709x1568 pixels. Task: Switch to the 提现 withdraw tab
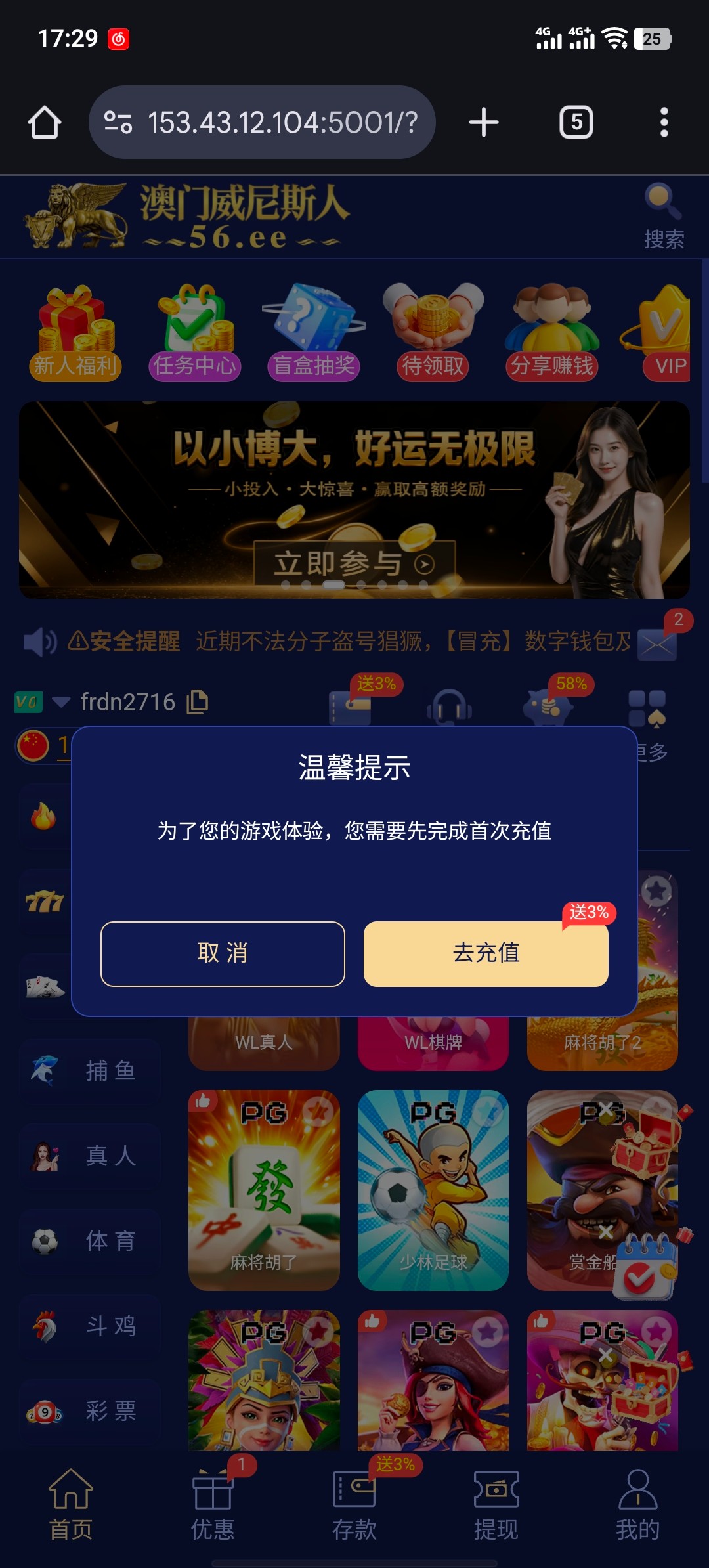(x=496, y=1504)
